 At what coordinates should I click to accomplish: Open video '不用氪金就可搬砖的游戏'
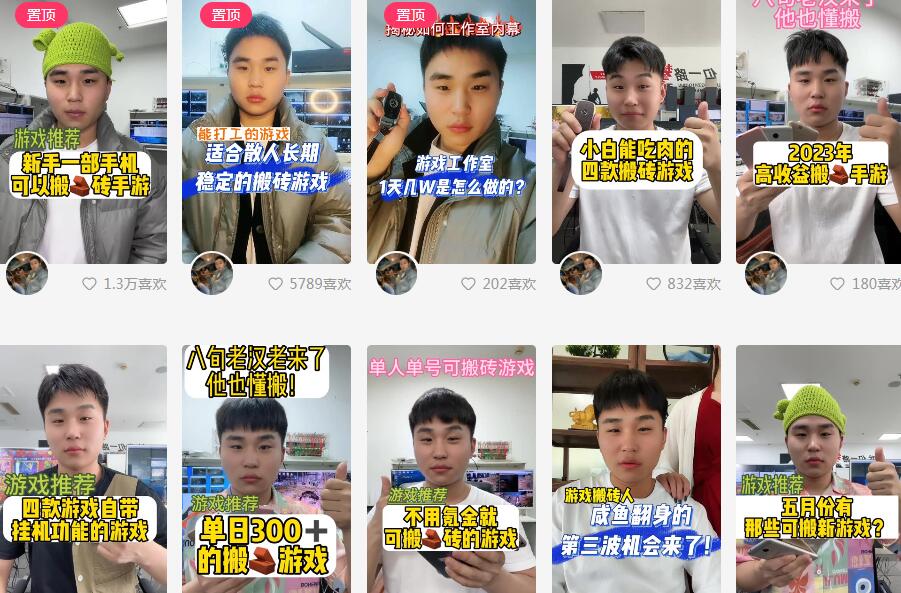pos(451,468)
